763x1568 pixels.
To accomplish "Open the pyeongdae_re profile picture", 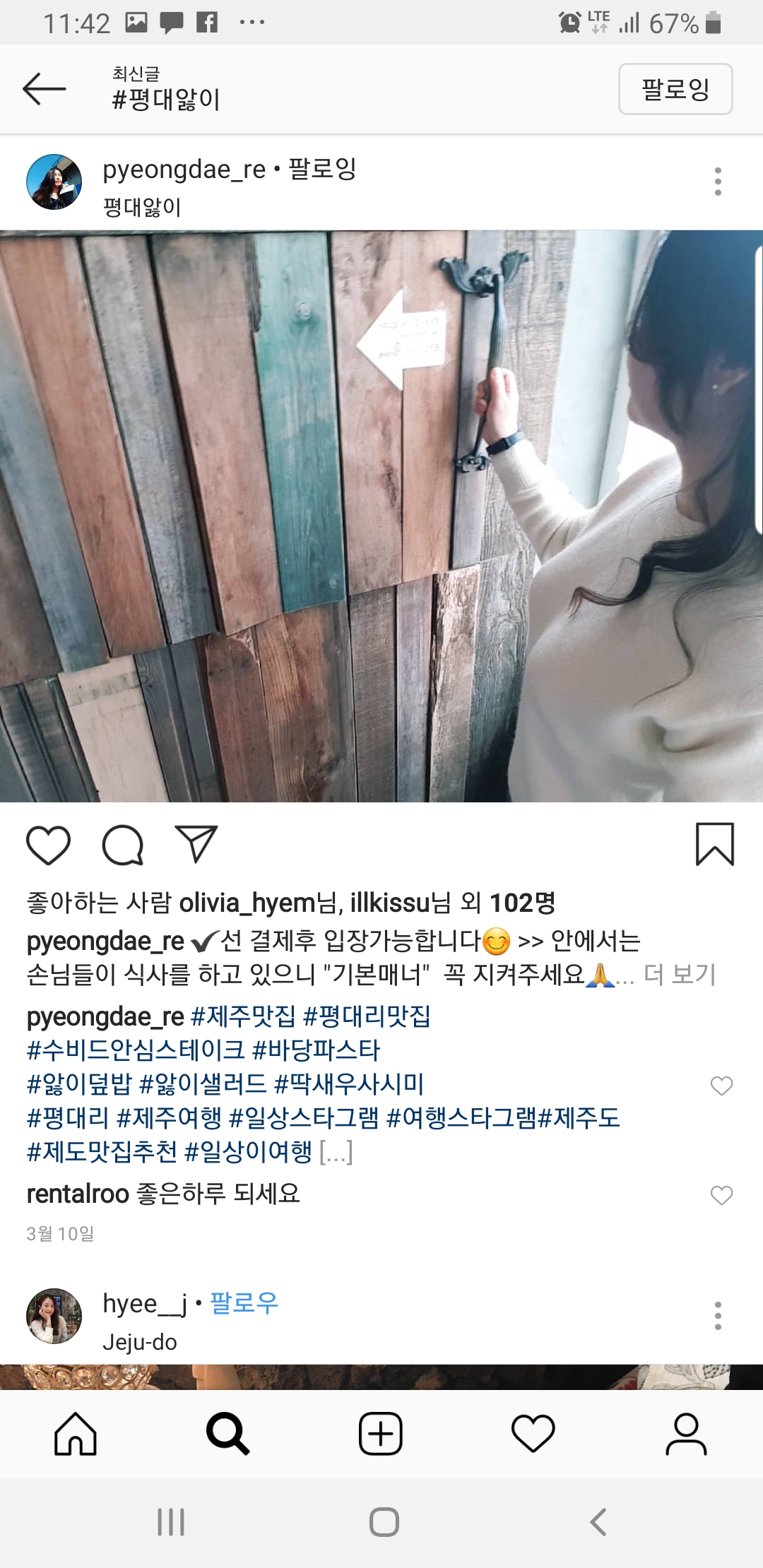I will [x=54, y=182].
